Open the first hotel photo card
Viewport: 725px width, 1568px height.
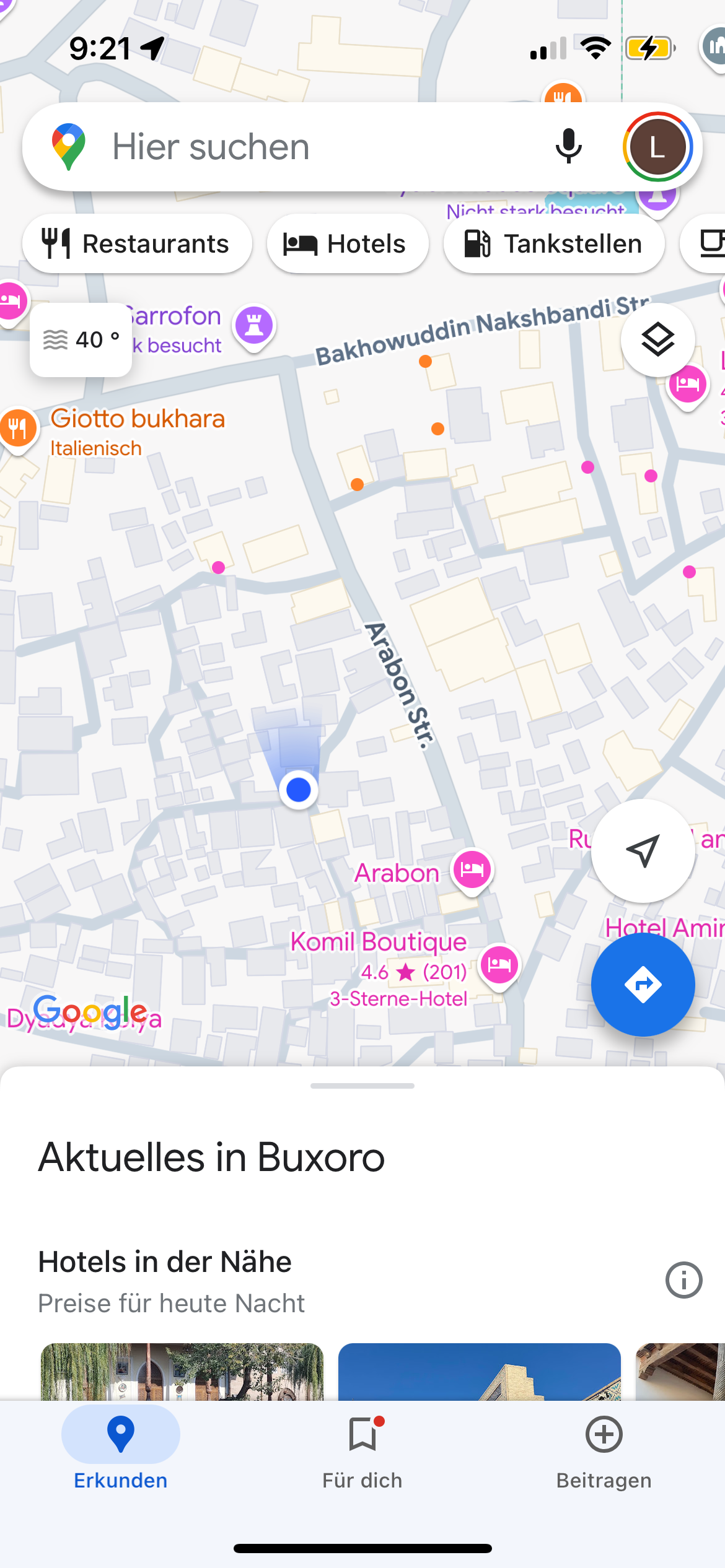pos(182,1371)
